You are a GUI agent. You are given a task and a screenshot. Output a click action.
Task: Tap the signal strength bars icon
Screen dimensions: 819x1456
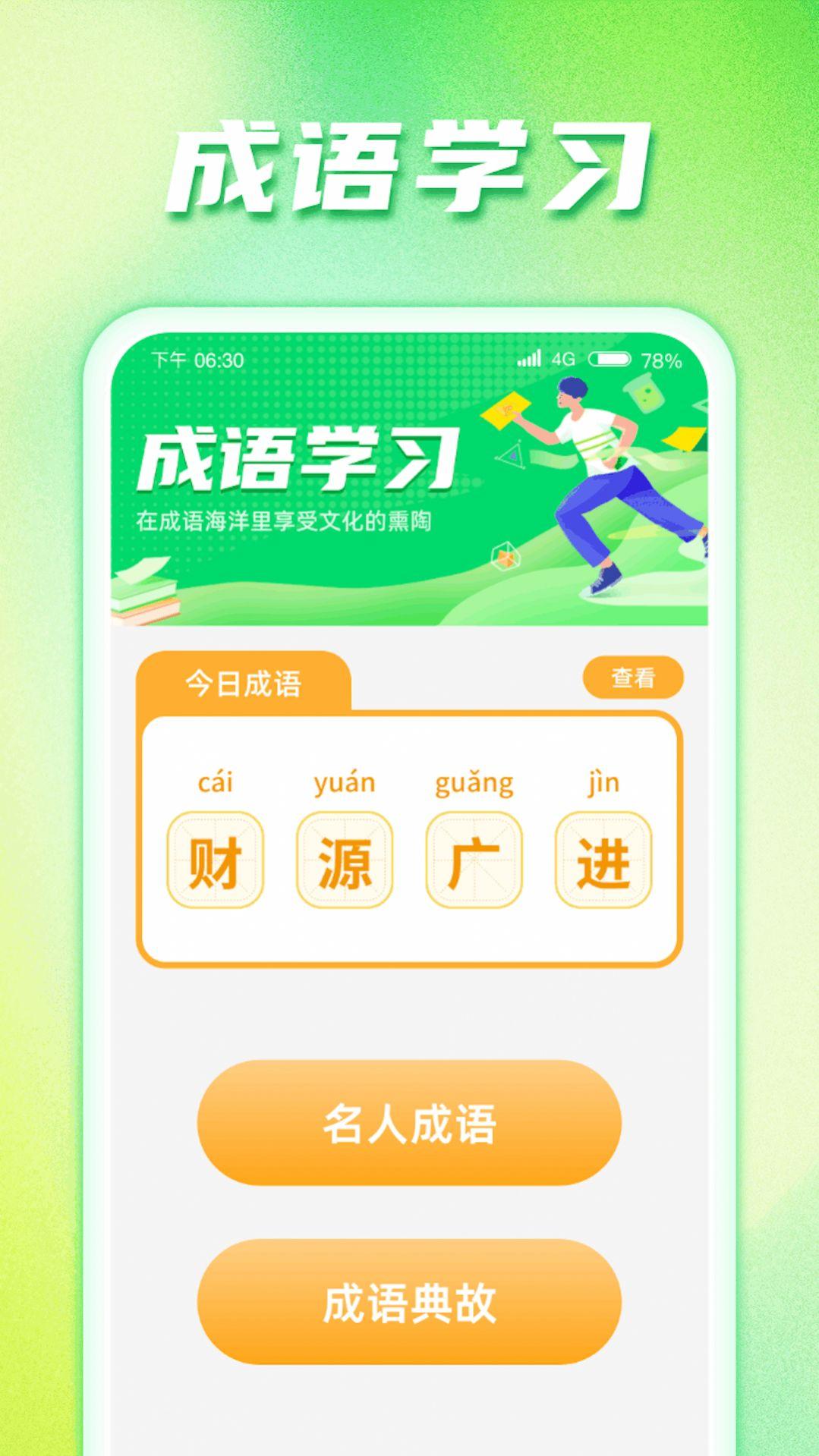tap(531, 359)
